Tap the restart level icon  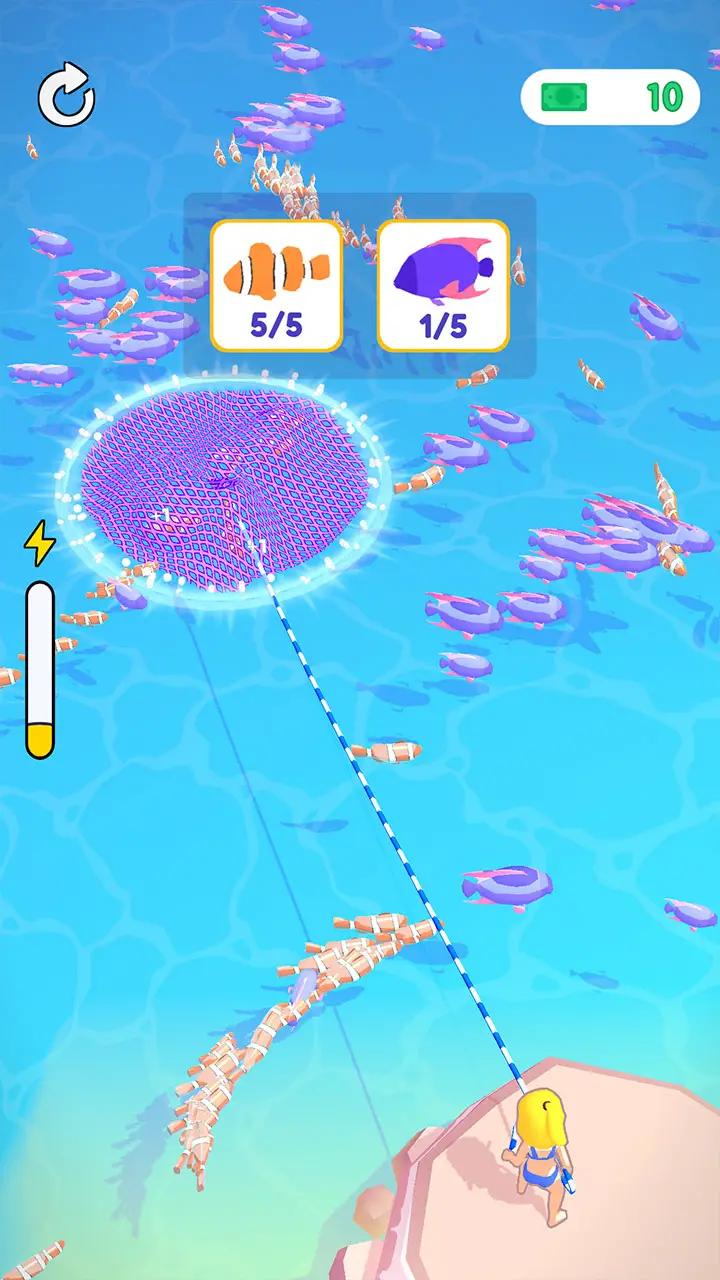(x=66, y=97)
